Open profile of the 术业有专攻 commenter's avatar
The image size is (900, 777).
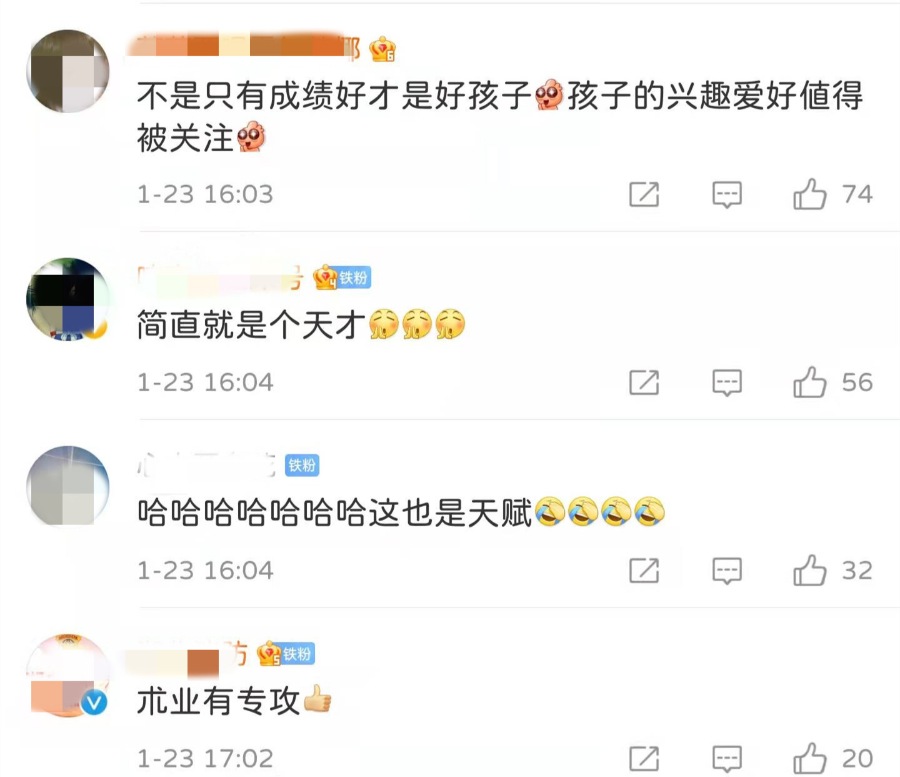67,677
